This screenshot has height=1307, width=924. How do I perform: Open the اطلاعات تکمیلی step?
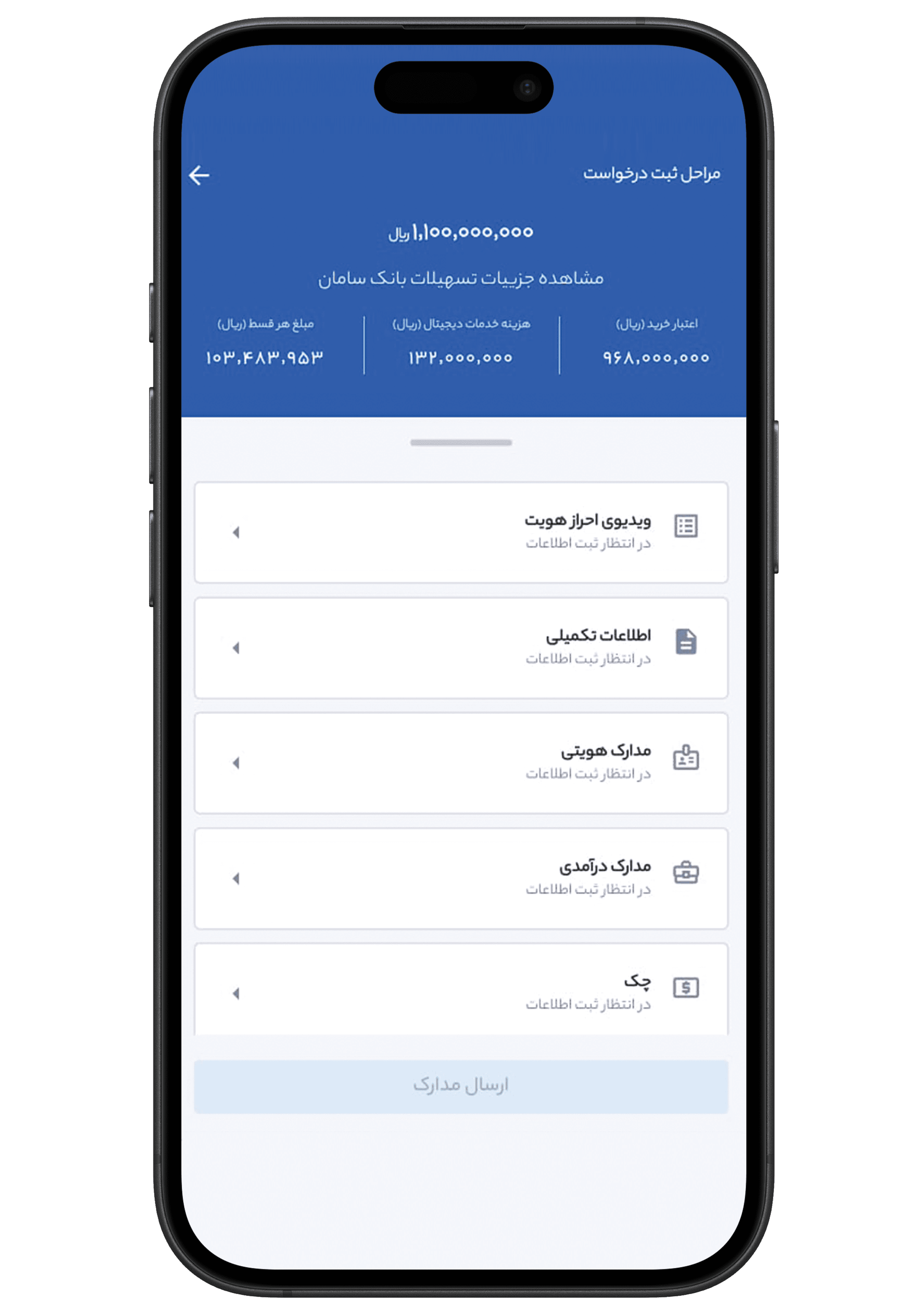tap(461, 648)
